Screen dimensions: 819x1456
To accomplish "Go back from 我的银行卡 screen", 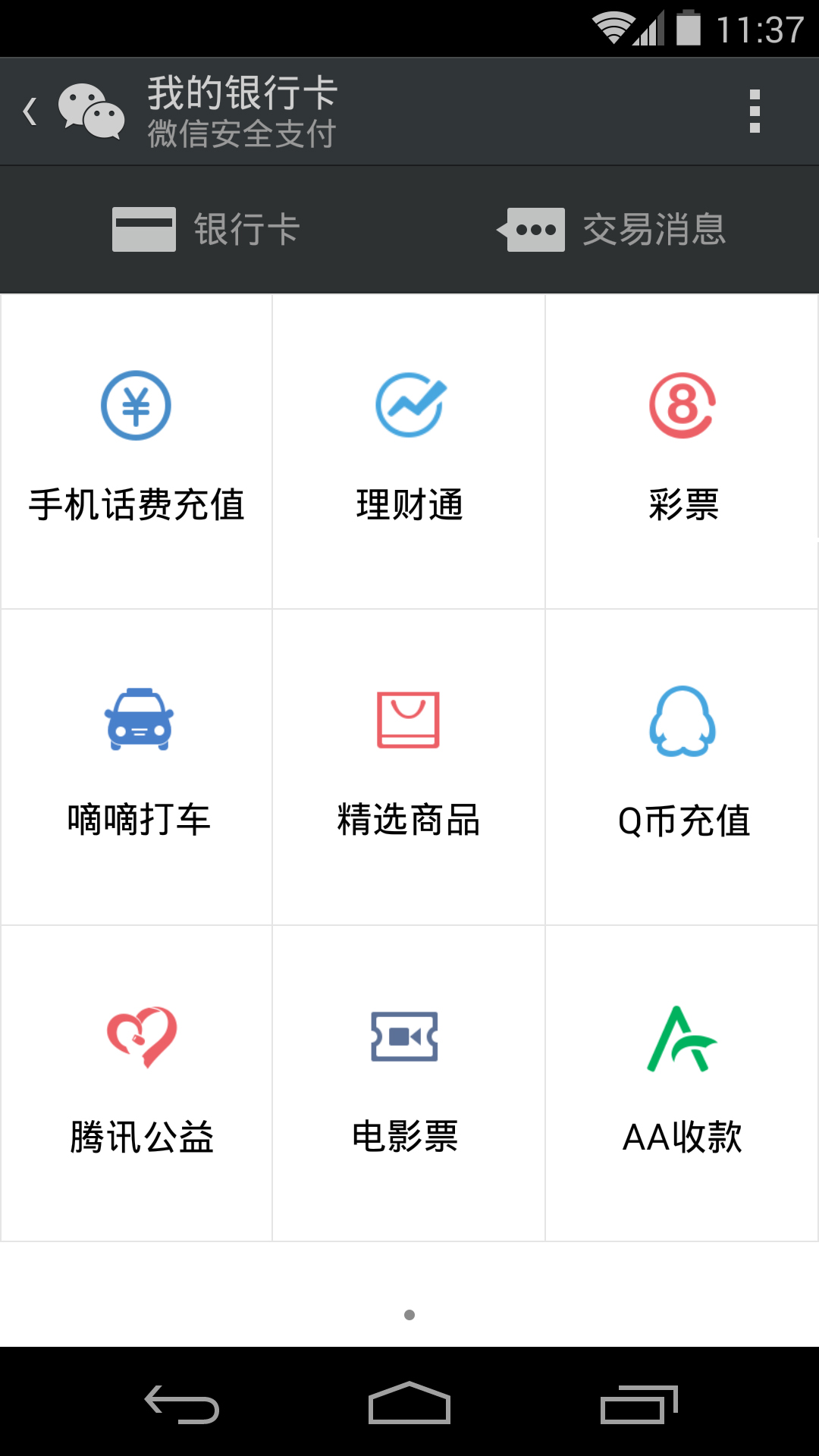I will (32, 111).
